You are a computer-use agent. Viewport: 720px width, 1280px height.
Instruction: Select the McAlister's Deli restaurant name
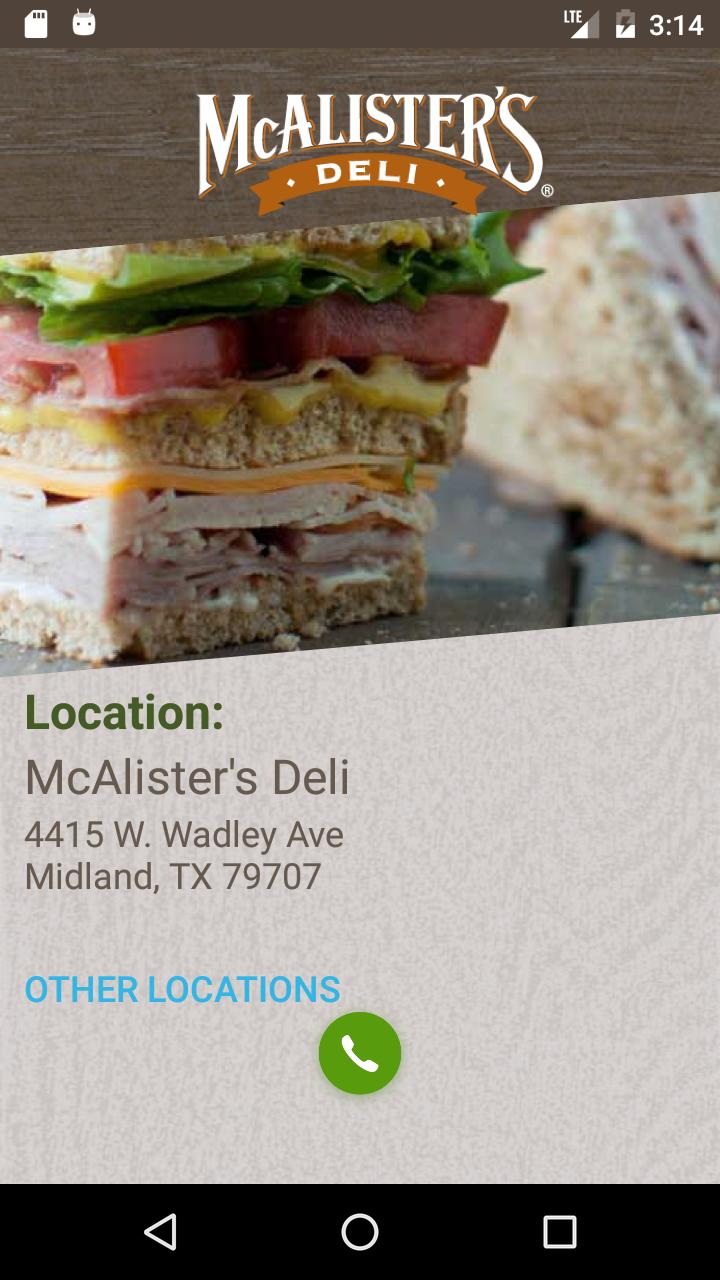pos(188,778)
